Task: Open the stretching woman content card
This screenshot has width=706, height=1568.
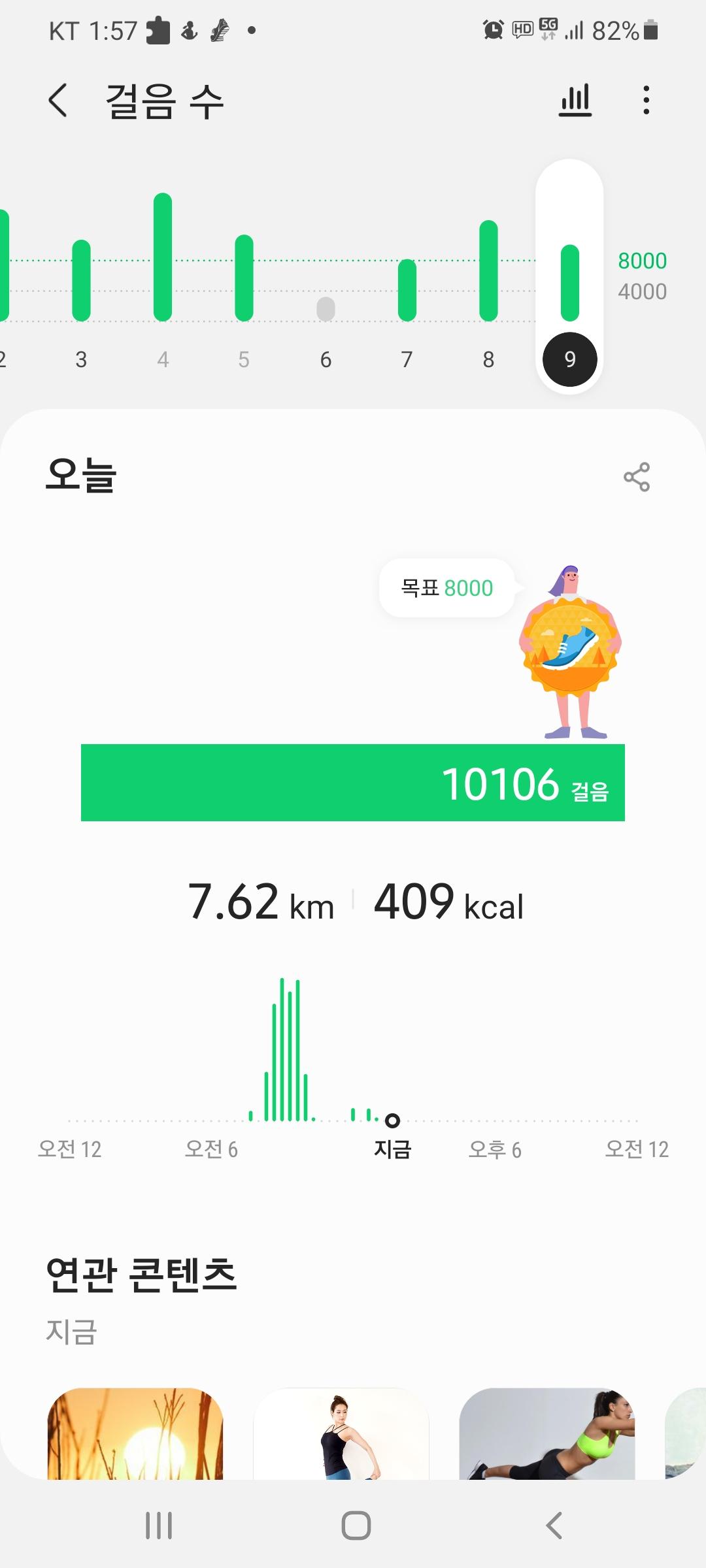Action: pyautogui.click(x=341, y=1433)
